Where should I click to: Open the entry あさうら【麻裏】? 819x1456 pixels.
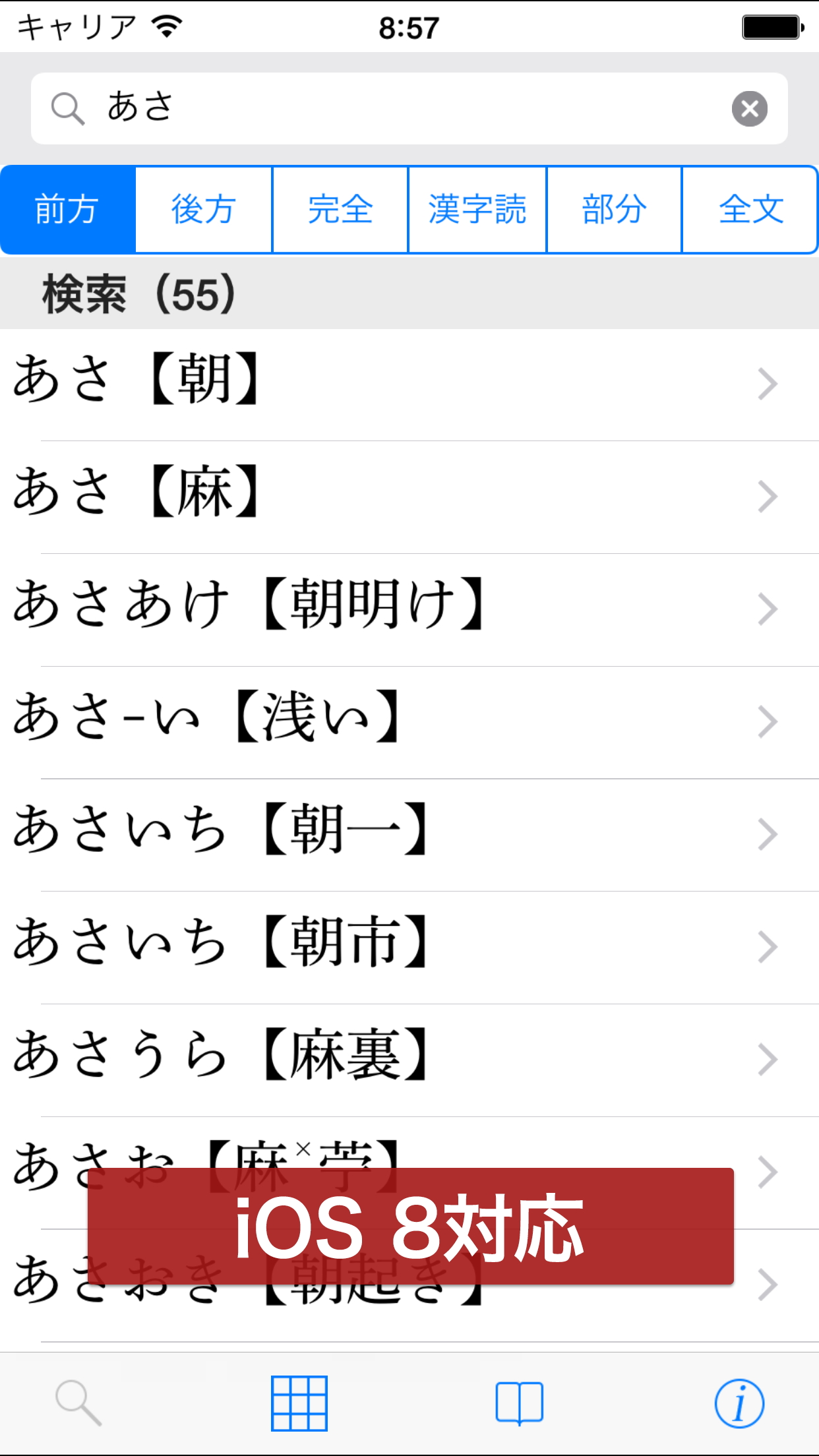pos(396,1060)
